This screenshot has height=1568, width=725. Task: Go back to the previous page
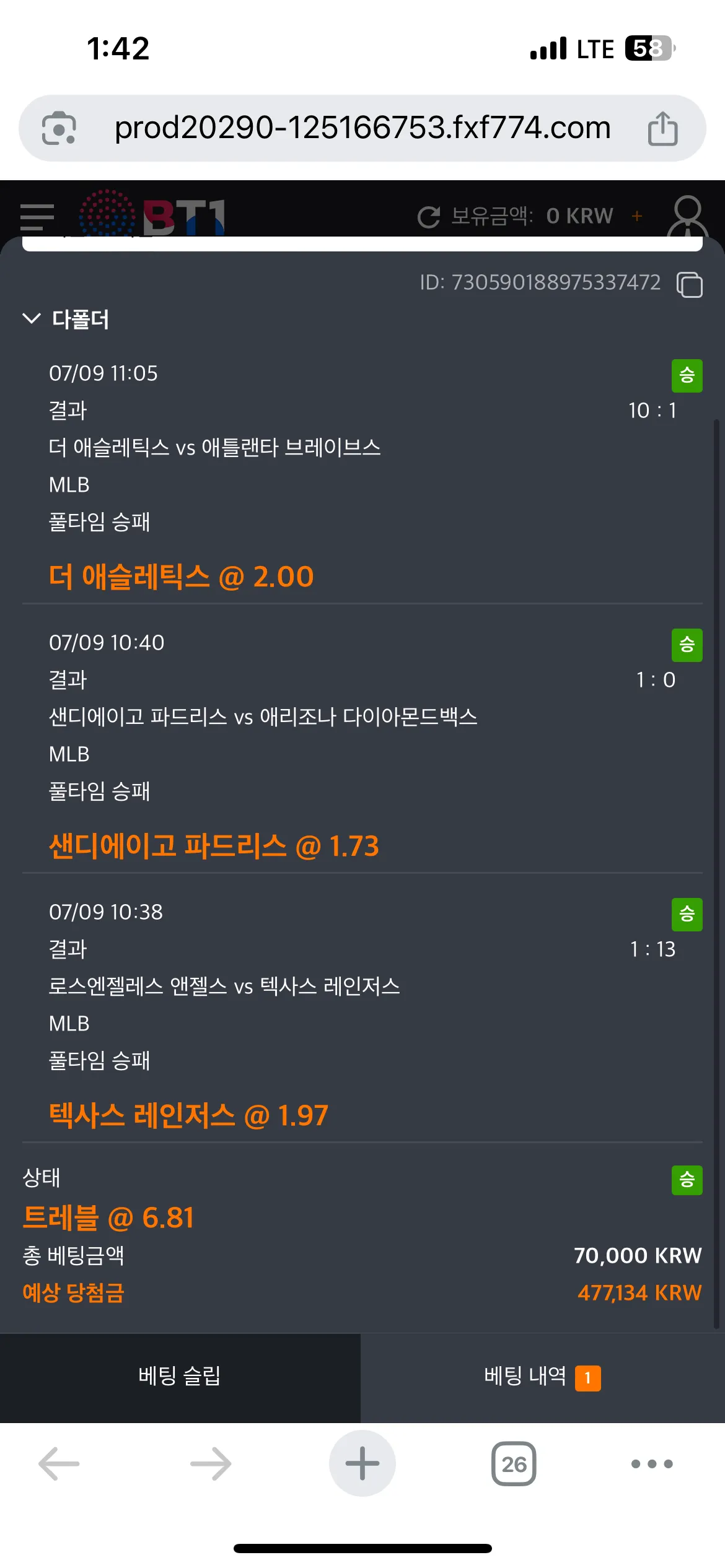(x=59, y=1464)
